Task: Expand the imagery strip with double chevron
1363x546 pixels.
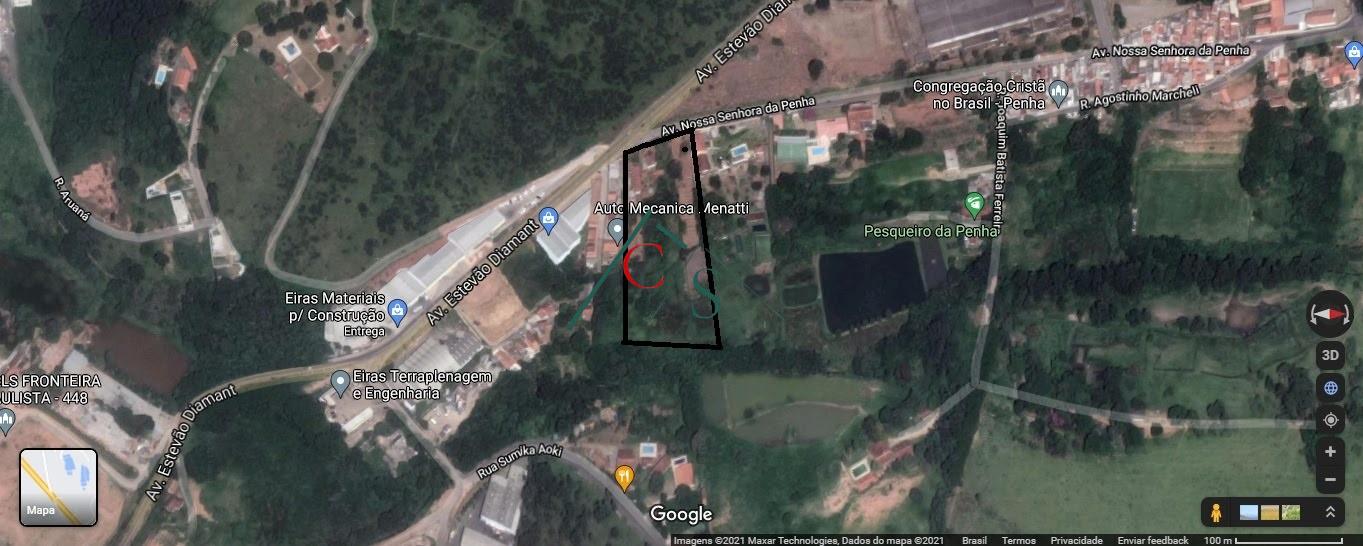Action: coord(1329,513)
